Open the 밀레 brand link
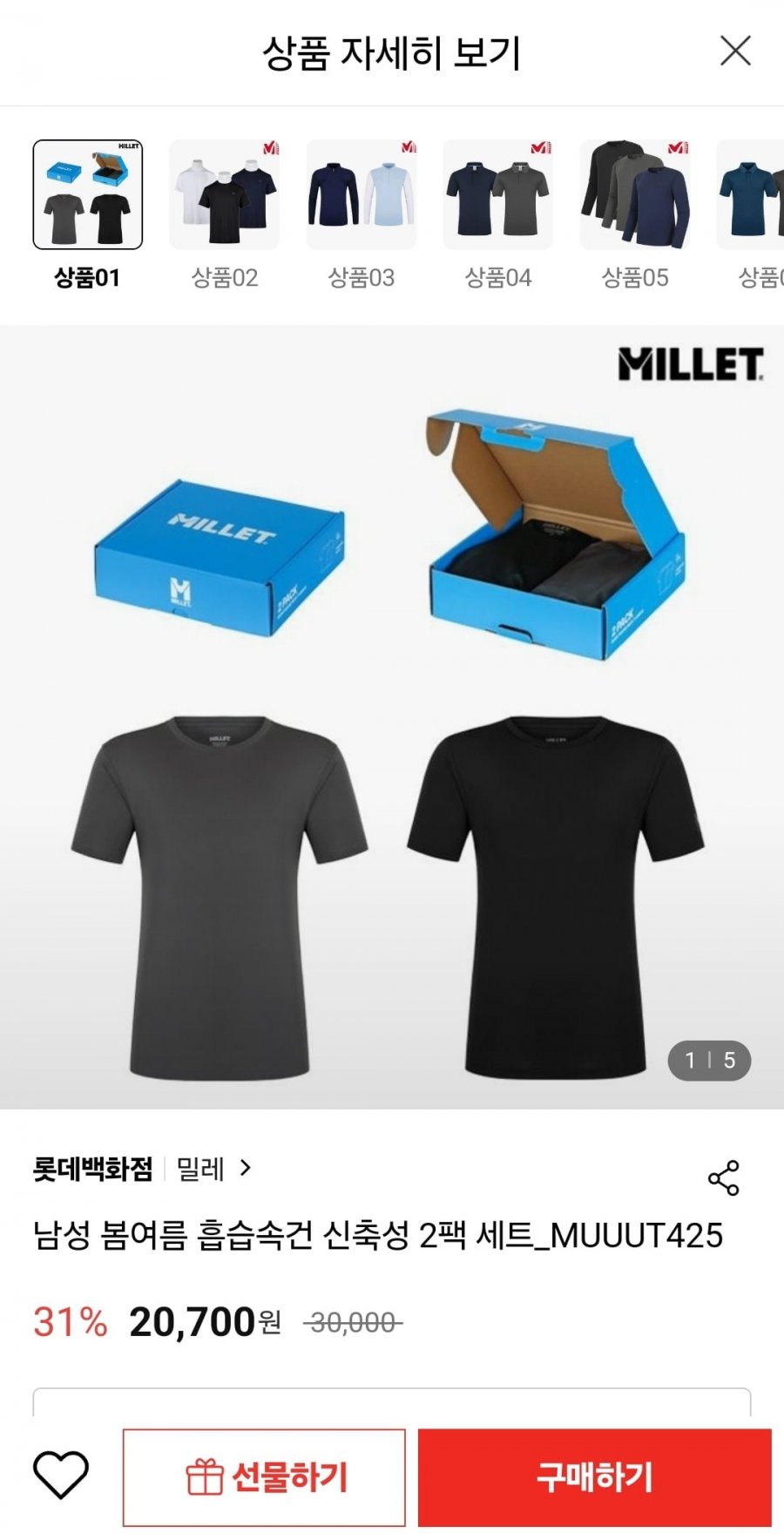Screen dimensions: 784x1540 (213, 1169)
